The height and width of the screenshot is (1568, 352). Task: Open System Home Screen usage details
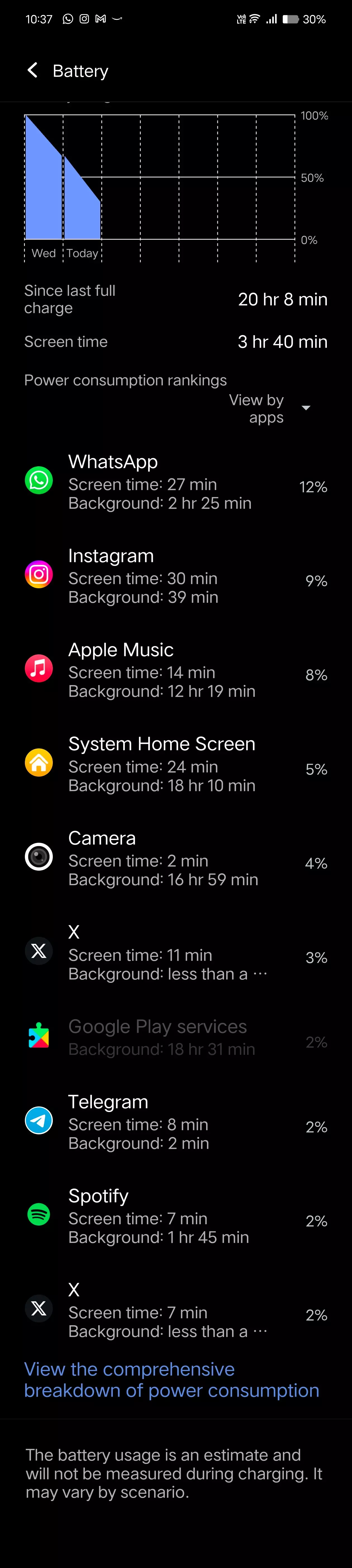175,764
